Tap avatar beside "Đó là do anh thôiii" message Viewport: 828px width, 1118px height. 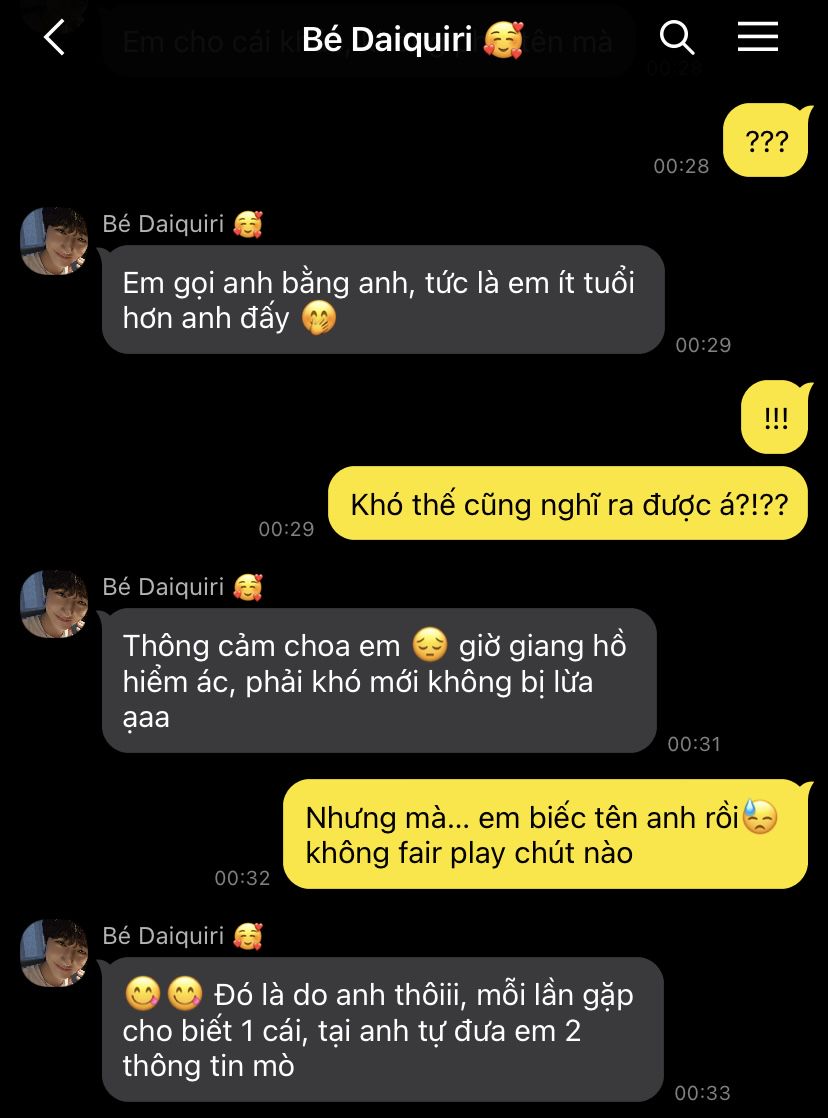point(54,953)
